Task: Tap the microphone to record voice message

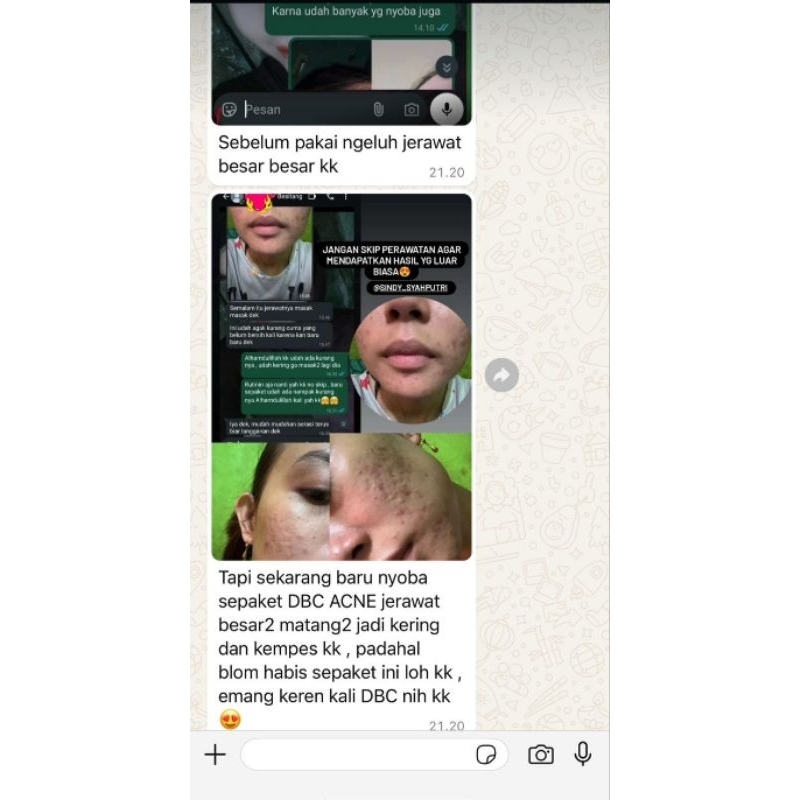Action: tap(583, 754)
